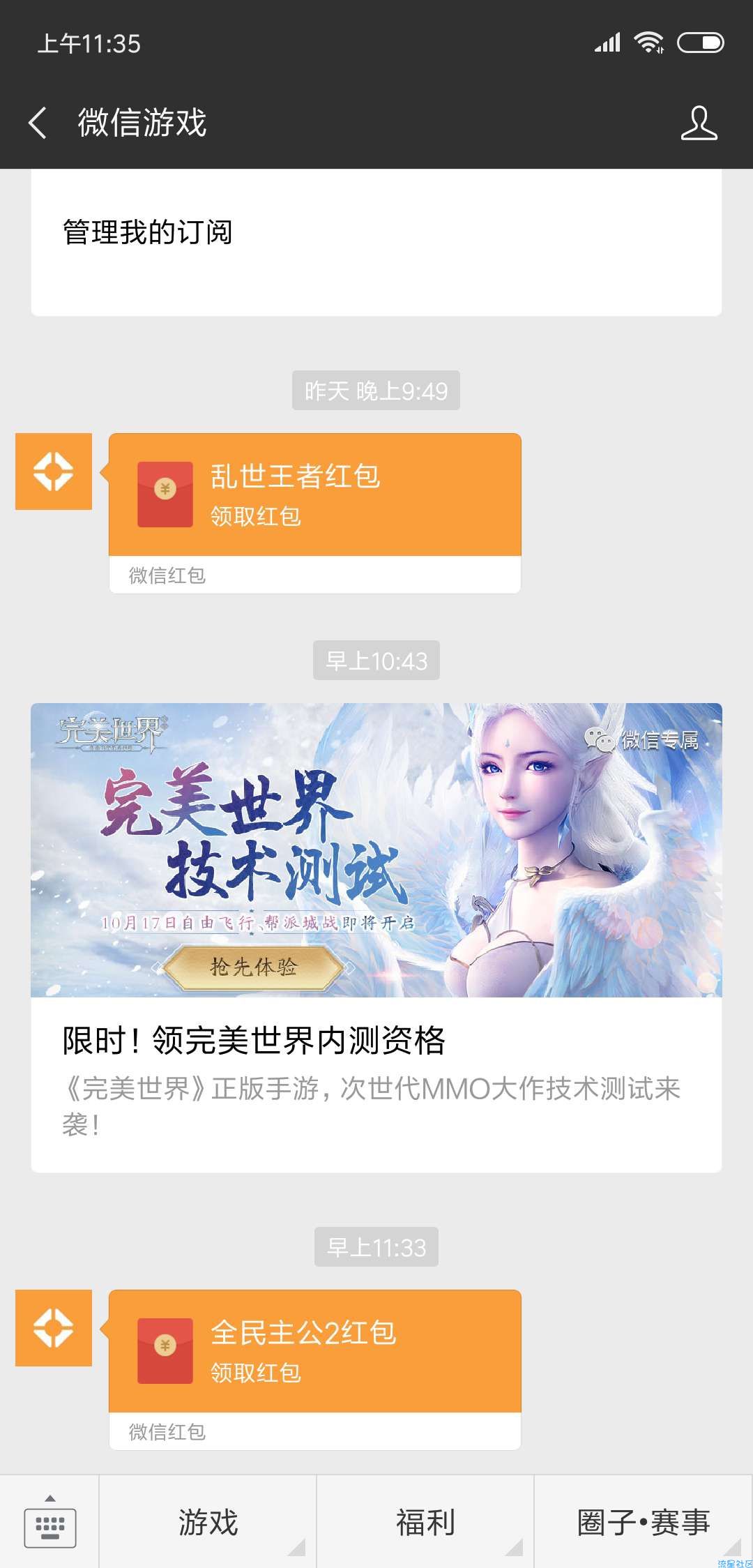Open the 完美世界技术测试 article card
Screen dimensions: 753x1568
coord(376,937)
